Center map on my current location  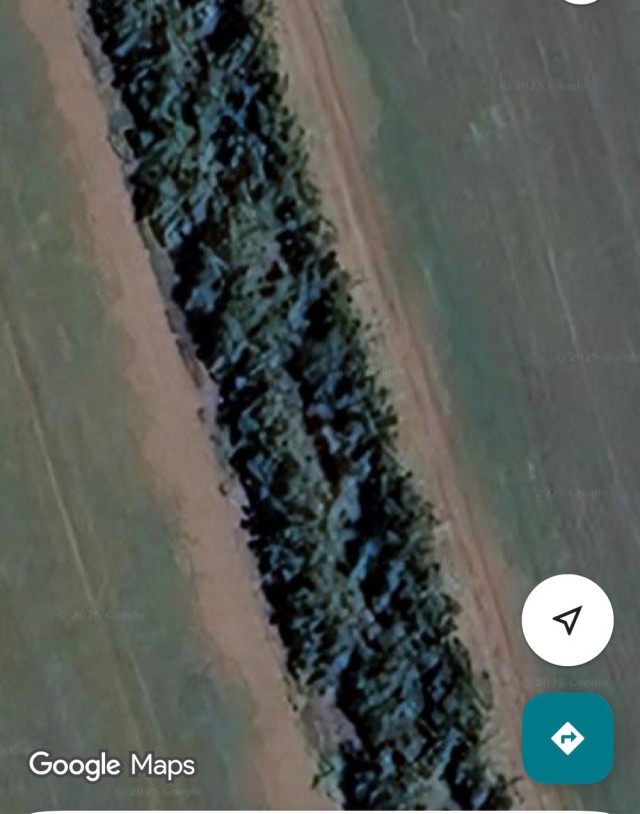567,620
